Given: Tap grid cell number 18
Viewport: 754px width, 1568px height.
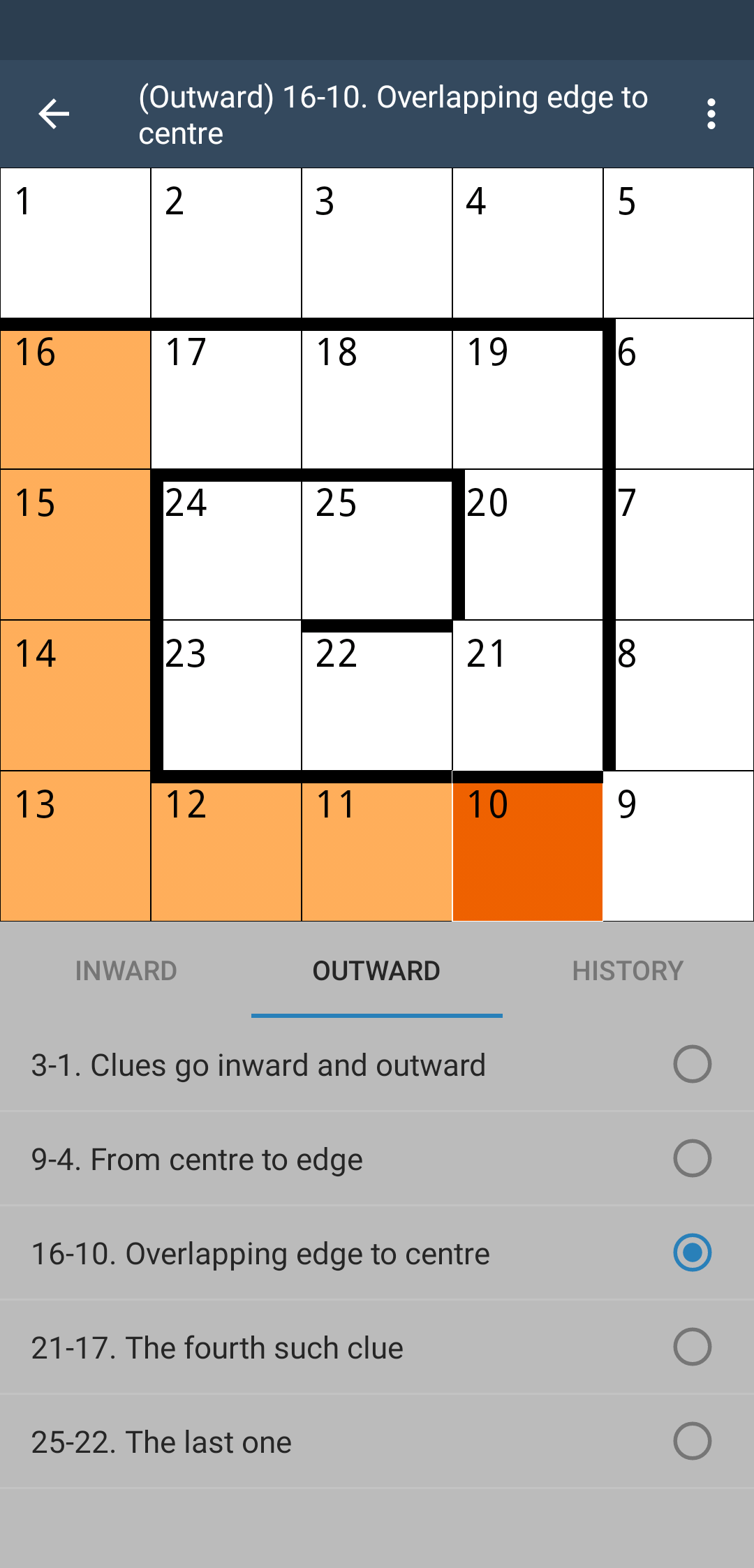Looking at the screenshot, I should point(377,395).
